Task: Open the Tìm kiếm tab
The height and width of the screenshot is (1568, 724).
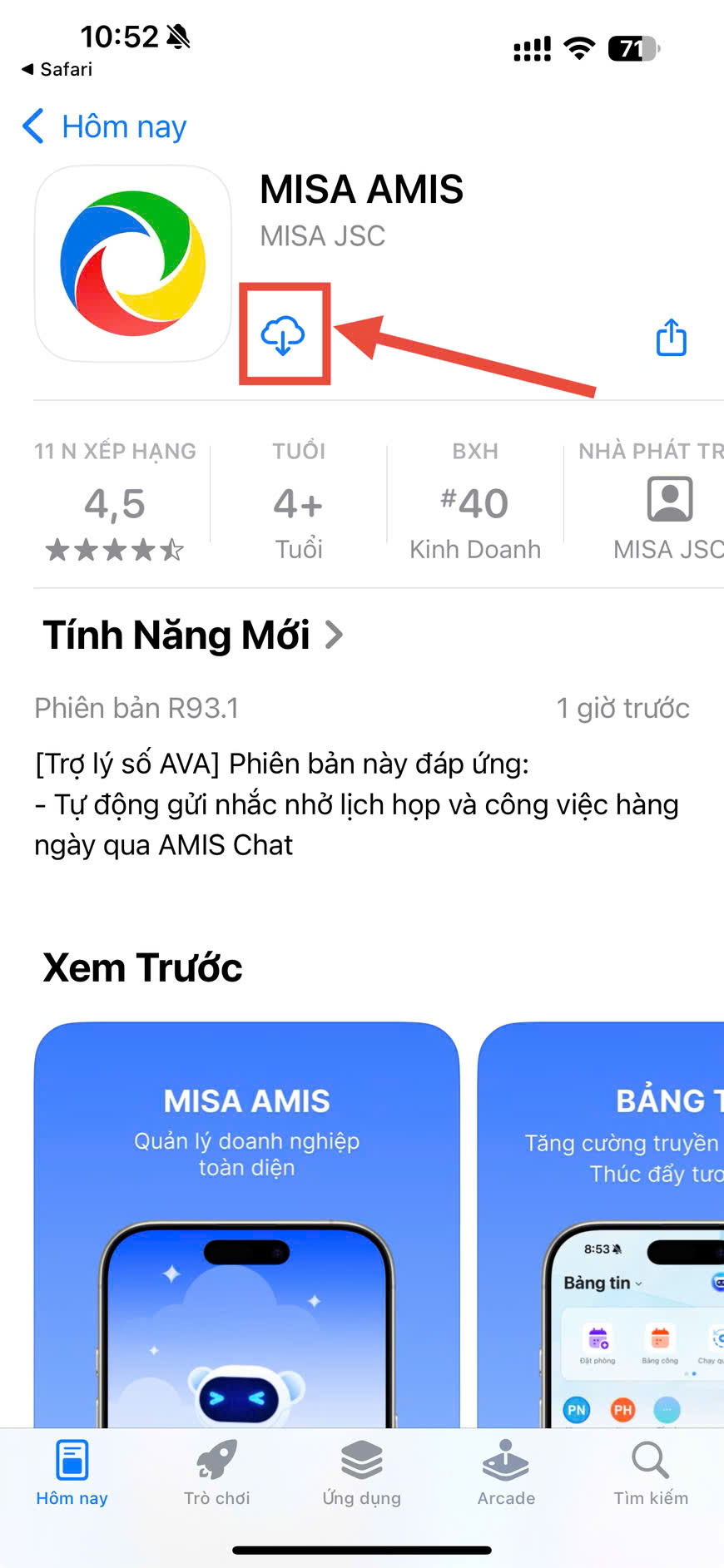Action: point(651,1473)
